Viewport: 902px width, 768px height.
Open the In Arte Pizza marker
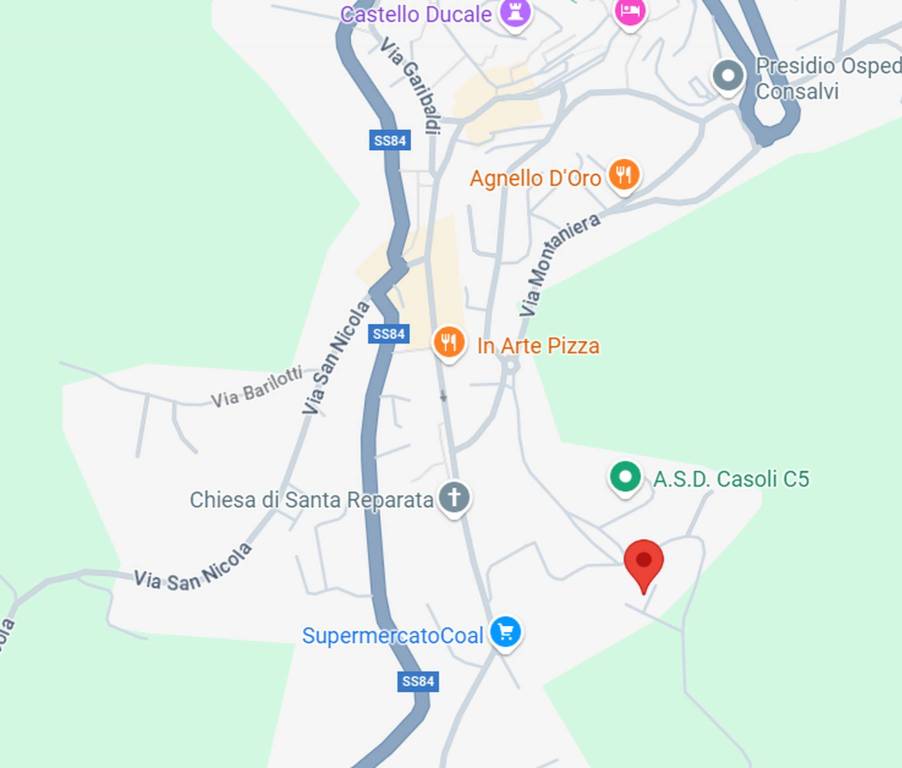(x=449, y=344)
